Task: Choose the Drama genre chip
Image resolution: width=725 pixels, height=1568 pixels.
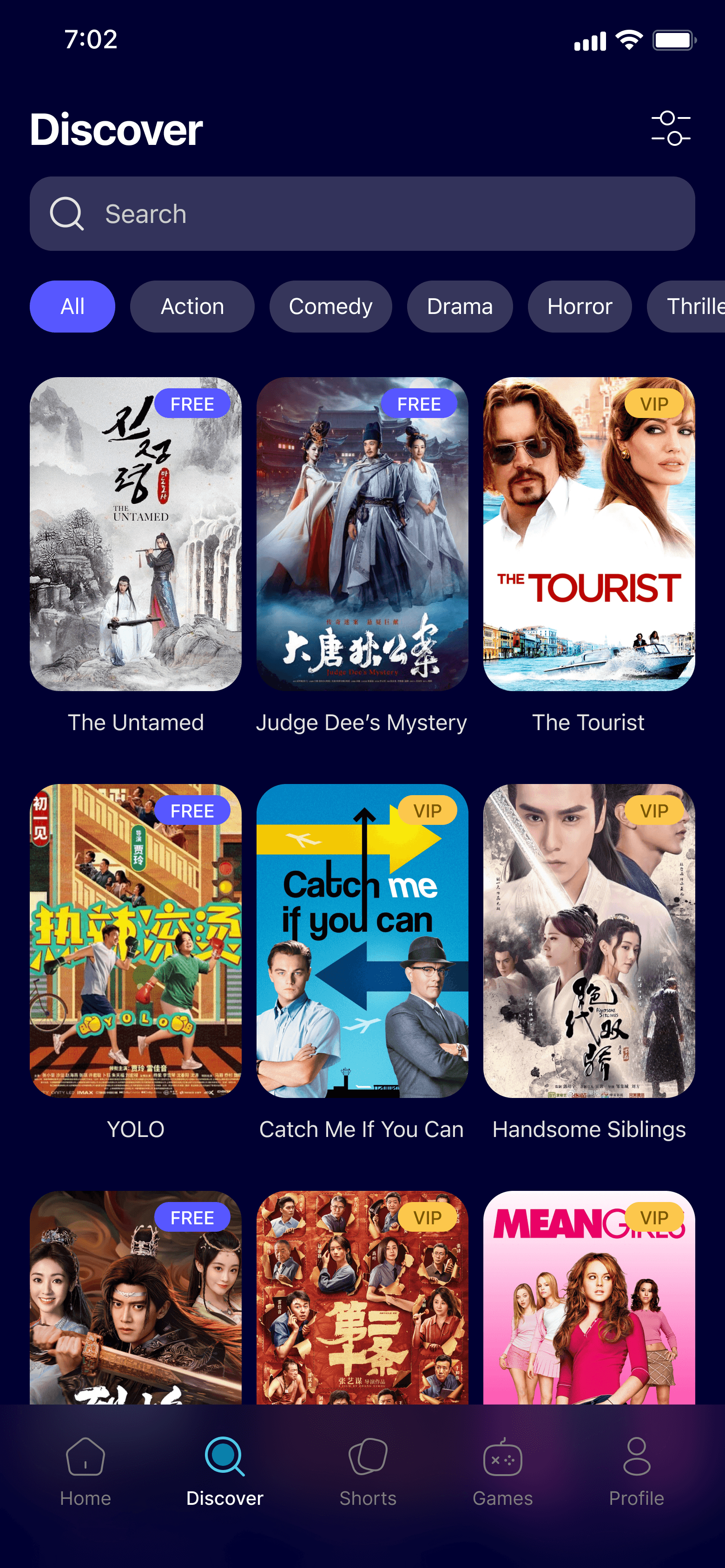Action: 459,306
